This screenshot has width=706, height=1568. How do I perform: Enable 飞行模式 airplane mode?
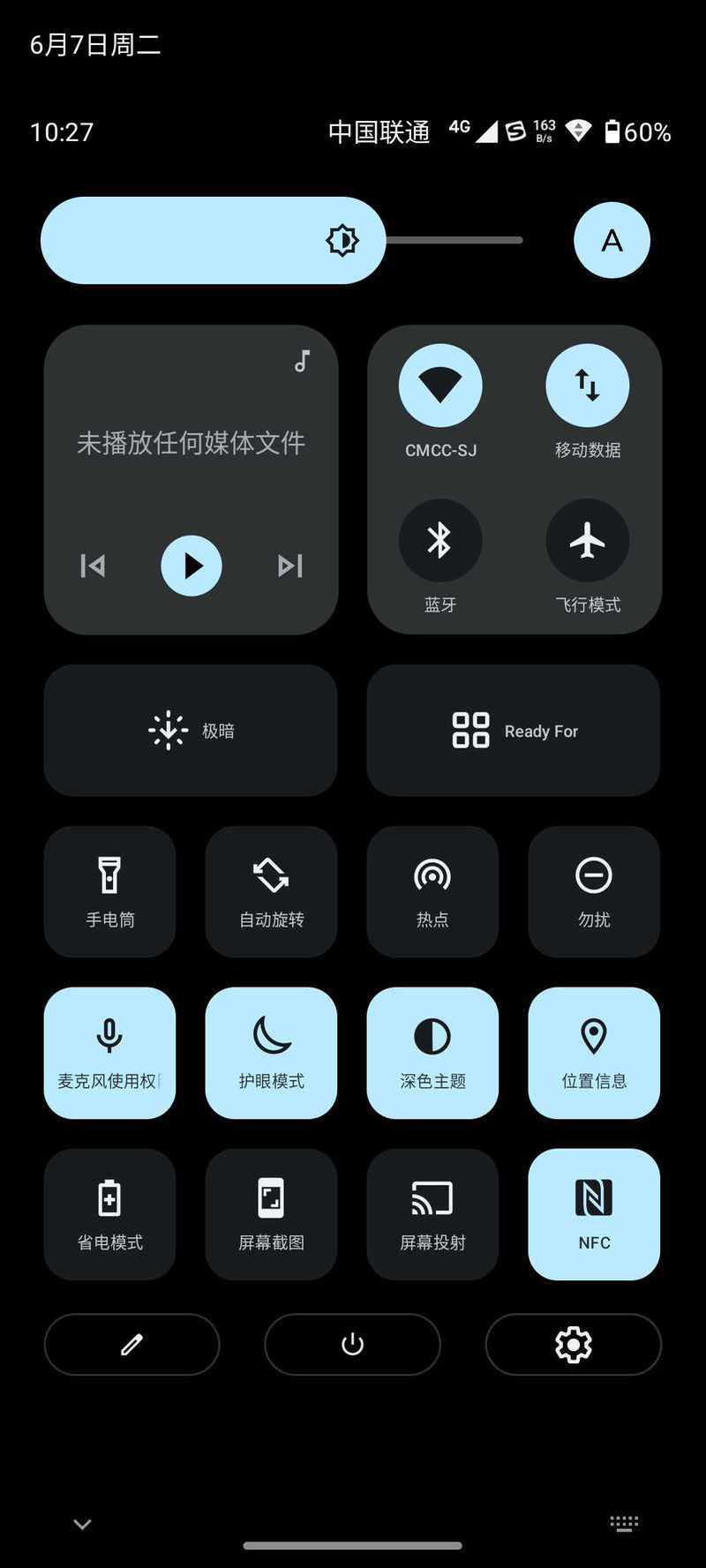coord(587,541)
